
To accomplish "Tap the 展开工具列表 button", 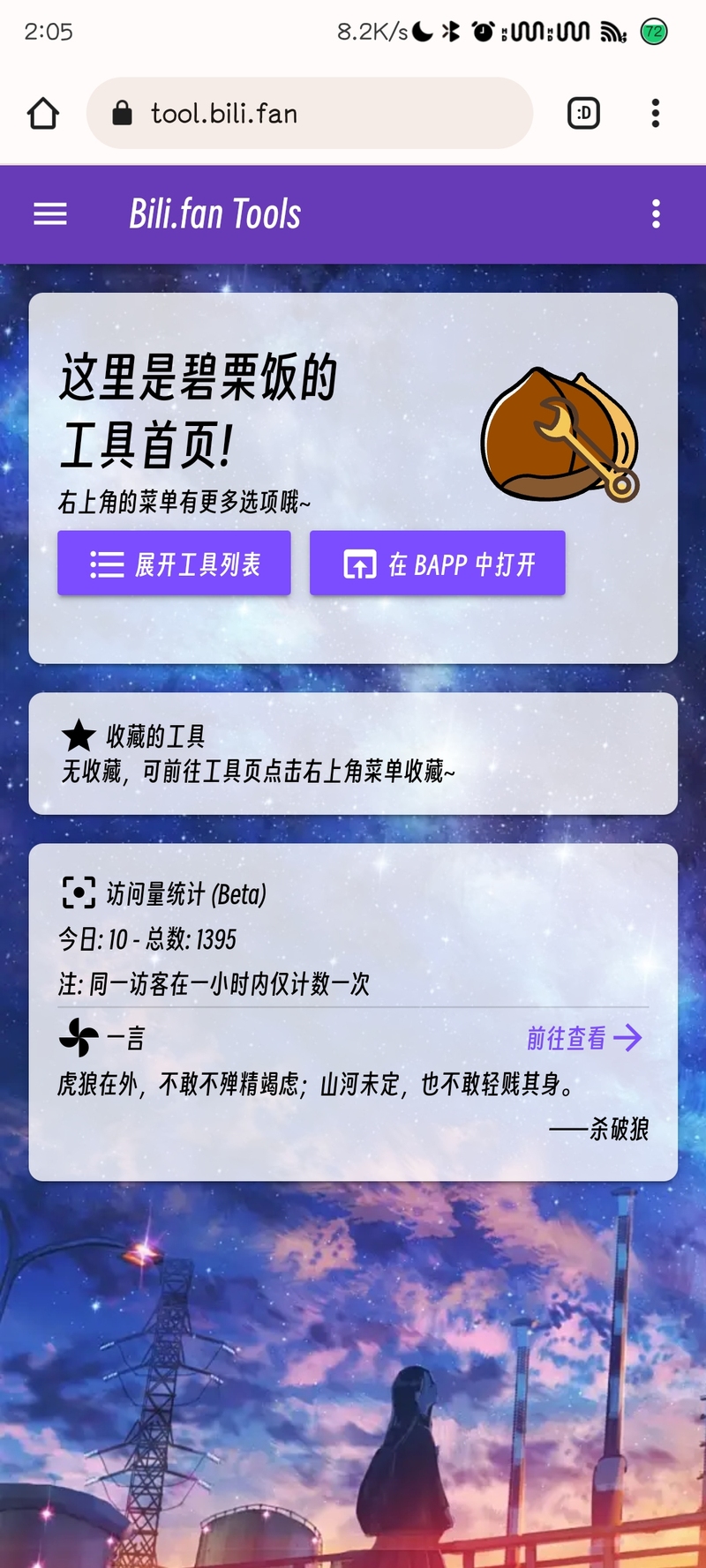I will pyautogui.click(x=174, y=564).
